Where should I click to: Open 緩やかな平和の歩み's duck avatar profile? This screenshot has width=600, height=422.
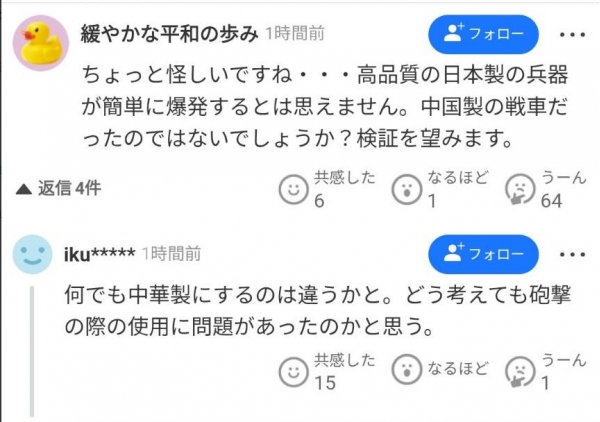(40, 41)
